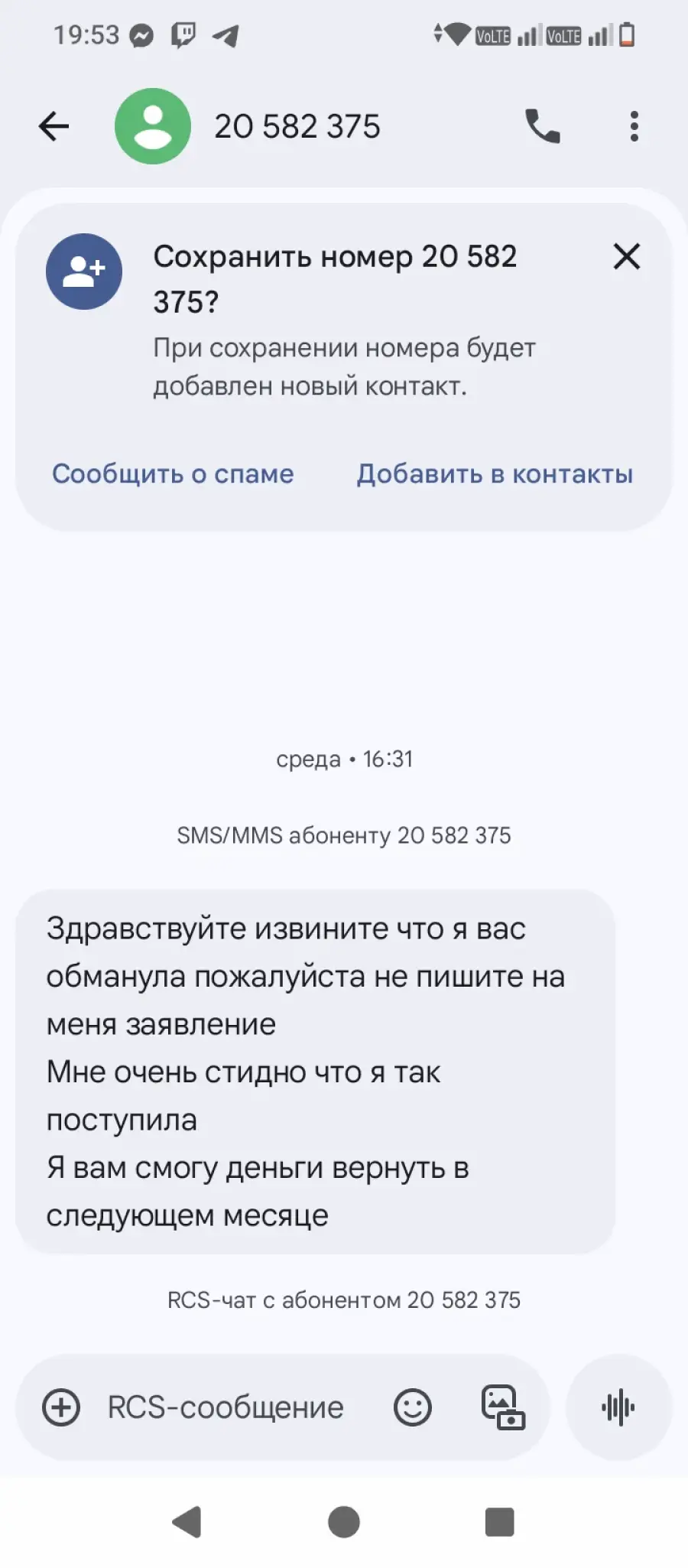This screenshot has height=1568, width=688.
Task: Go back to the conversations list
Action: [54, 126]
